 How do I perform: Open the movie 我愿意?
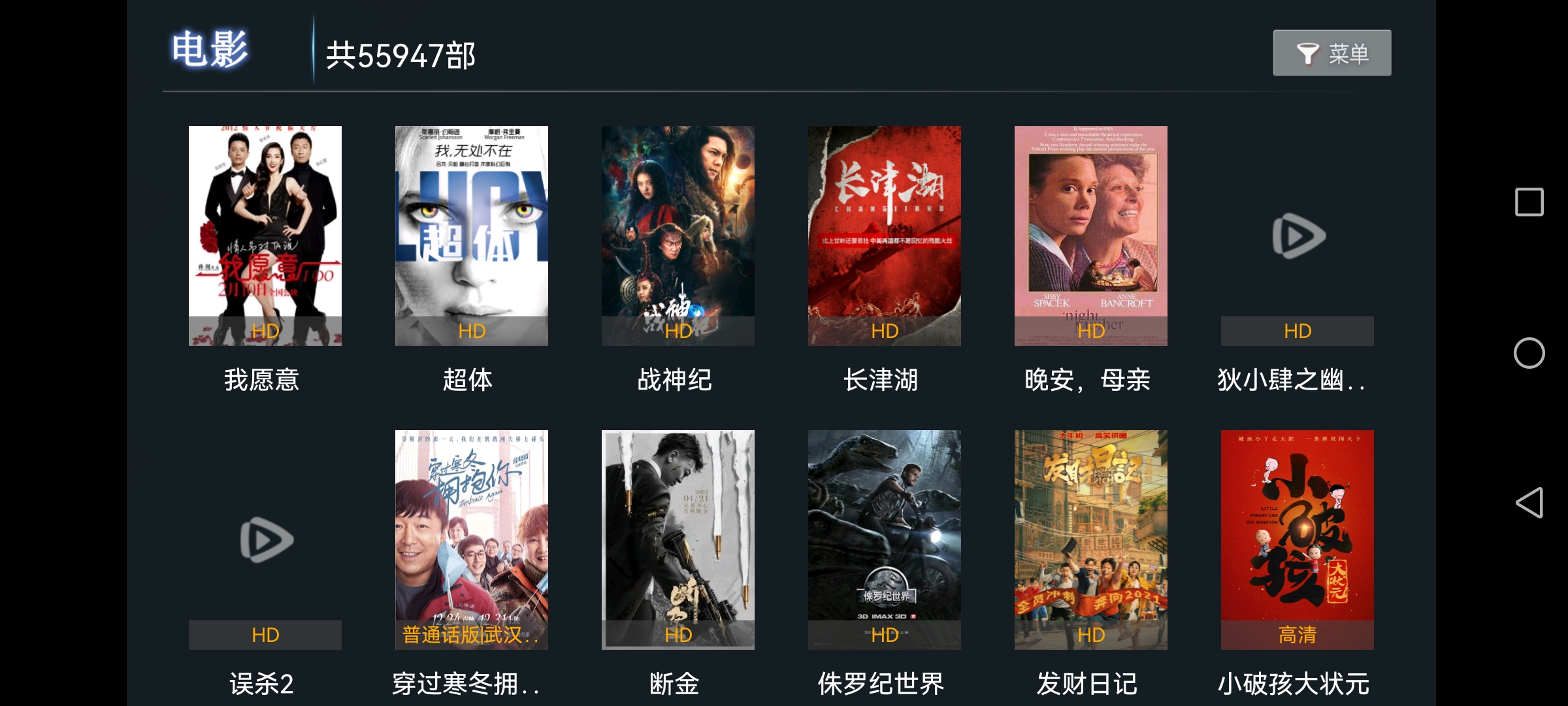pos(265,235)
